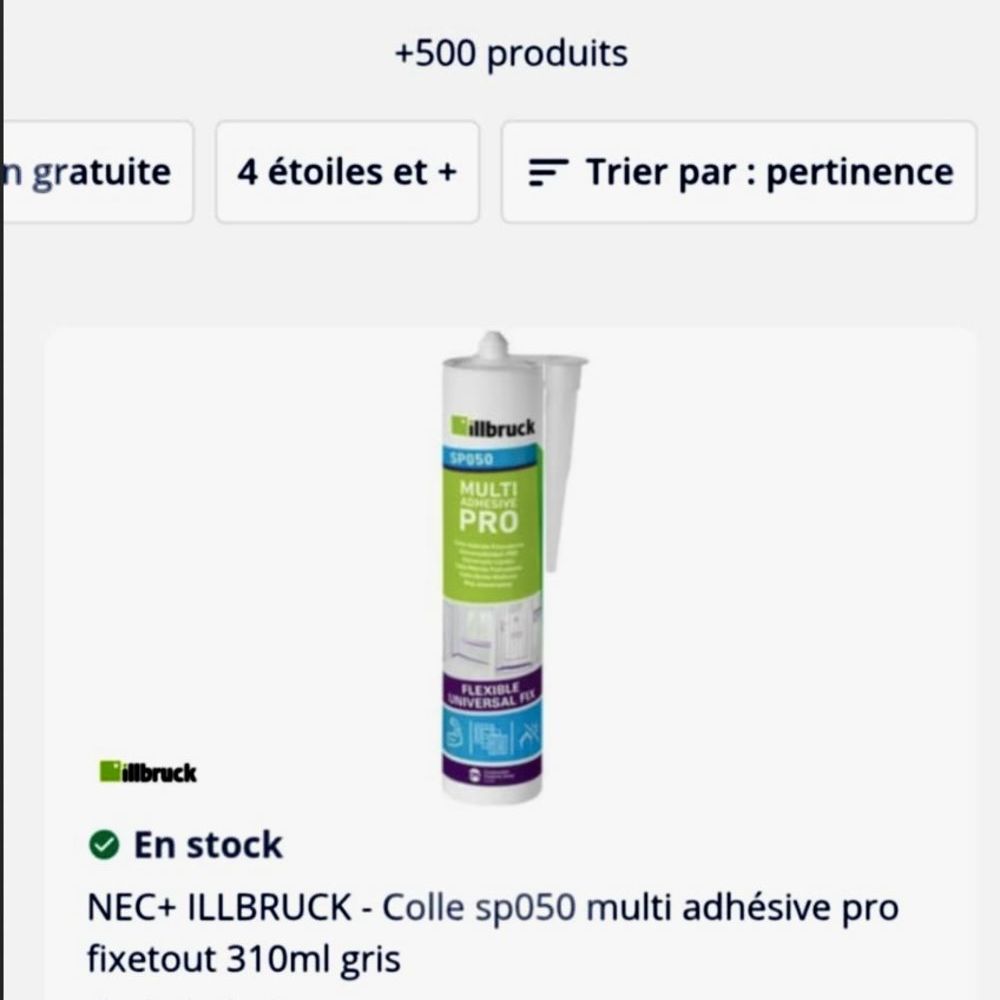Image resolution: width=1000 pixels, height=1000 pixels.
Task: Open Trier par : pertinence sorting
Action: coord(738,172)
